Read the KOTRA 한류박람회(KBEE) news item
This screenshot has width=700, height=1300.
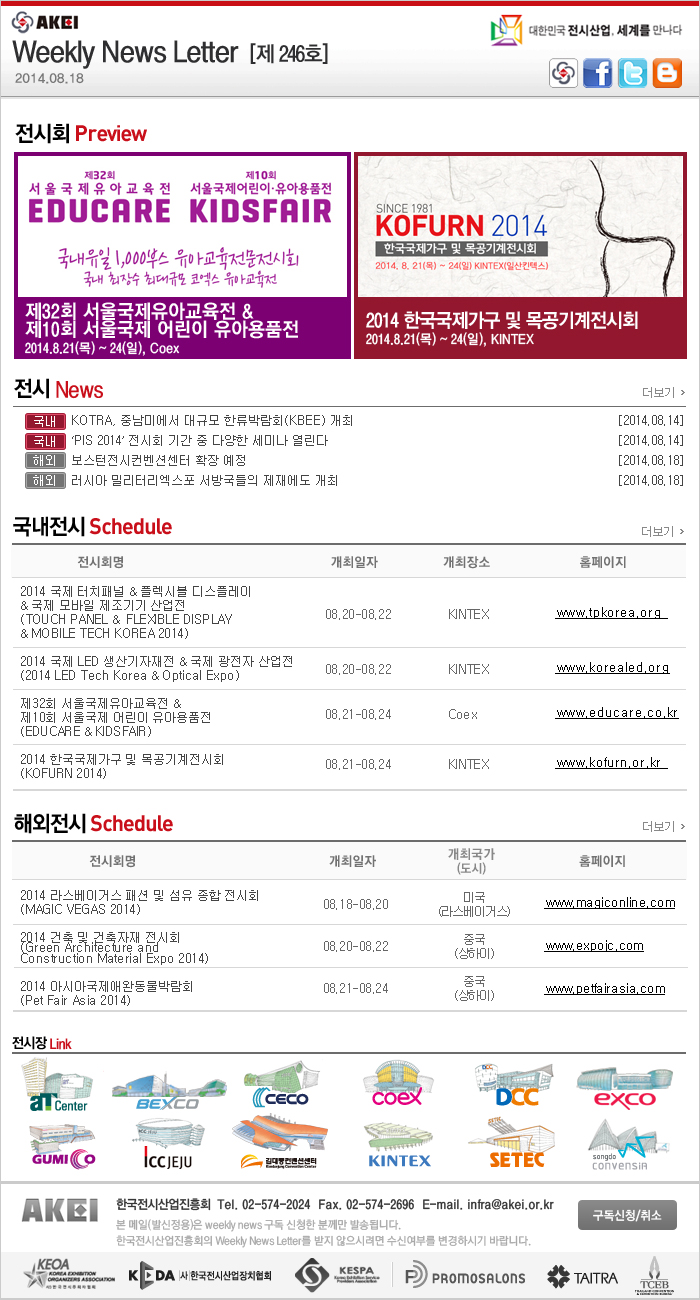click(x=212, y=420)
